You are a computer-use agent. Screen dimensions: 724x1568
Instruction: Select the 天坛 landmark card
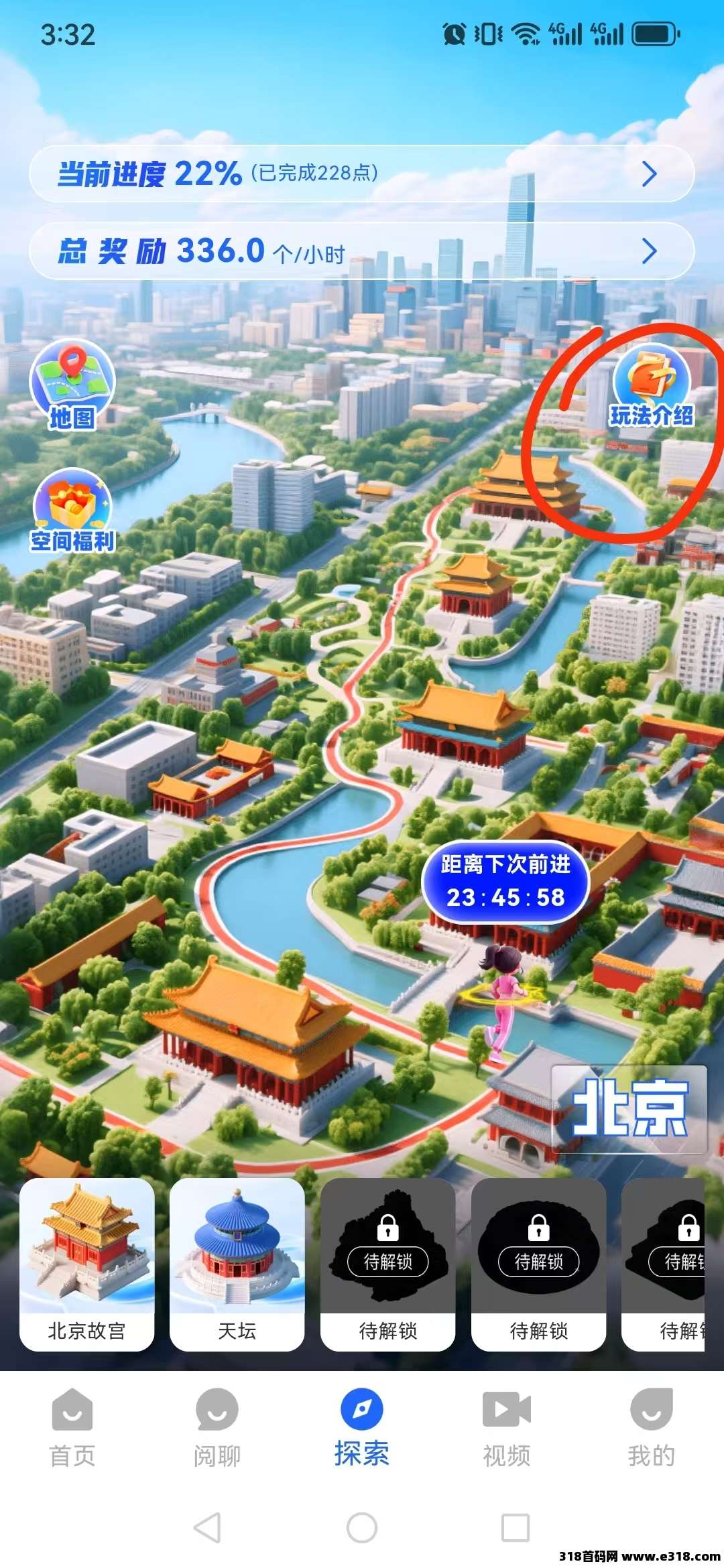pos(237,1264)
